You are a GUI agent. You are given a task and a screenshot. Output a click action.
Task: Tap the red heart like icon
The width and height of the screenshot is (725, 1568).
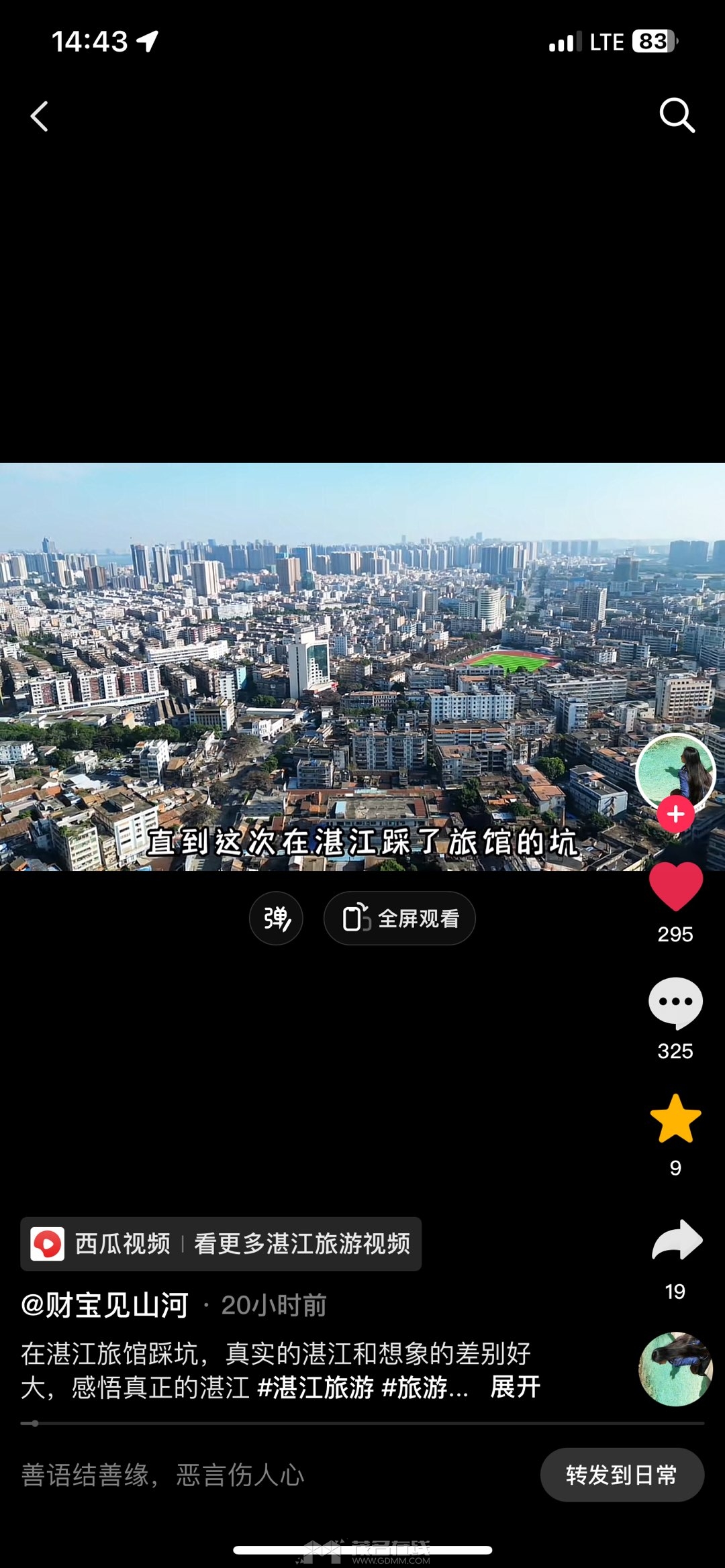[675, 886]
